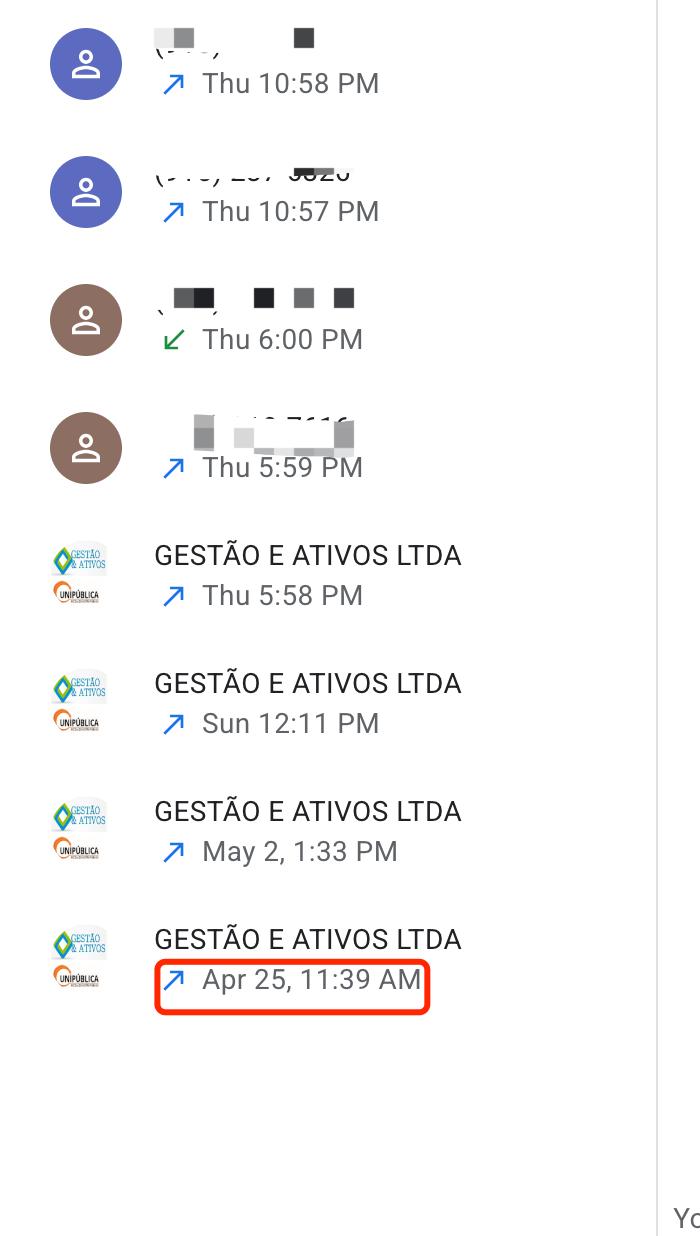Open GESTÃO E ATIVOS call from May 2
The height and width of the screenshot is (1236, 700).
coord(328,832)
